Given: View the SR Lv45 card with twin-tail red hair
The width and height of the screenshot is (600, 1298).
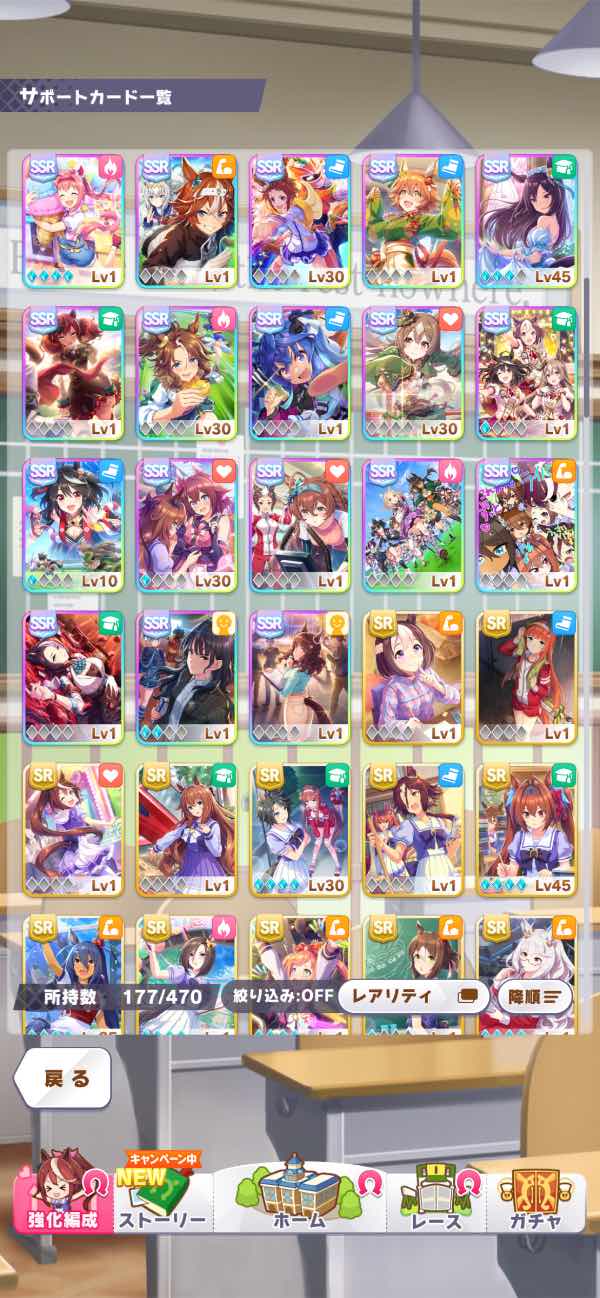Looking at the screenshot, I should tap(526, 830).
